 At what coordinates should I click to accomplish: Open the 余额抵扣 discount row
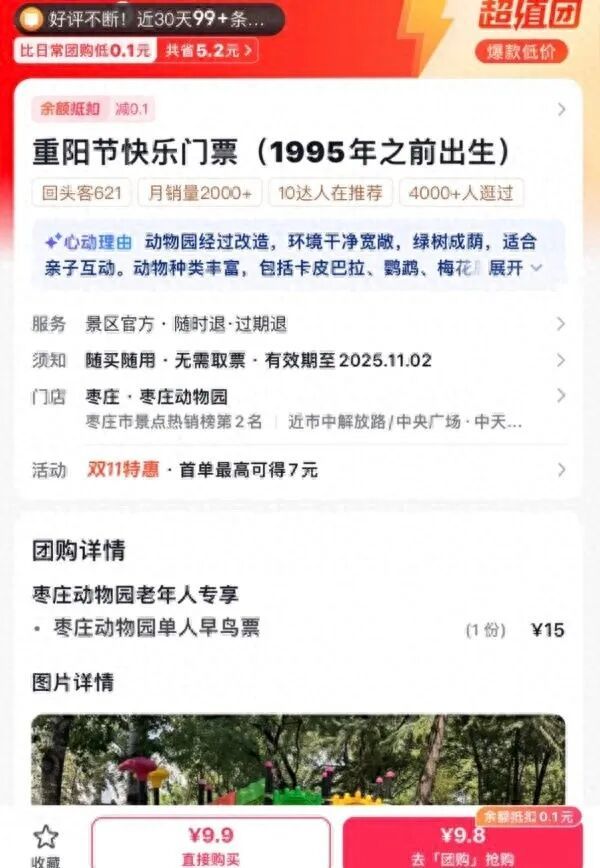[300, 108]
